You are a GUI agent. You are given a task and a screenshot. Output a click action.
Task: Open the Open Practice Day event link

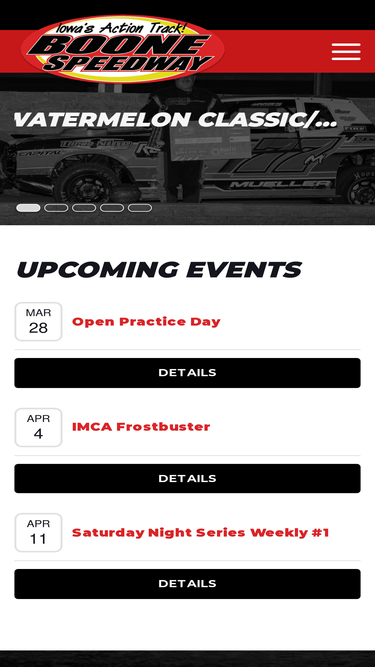[x=146, y=322]
